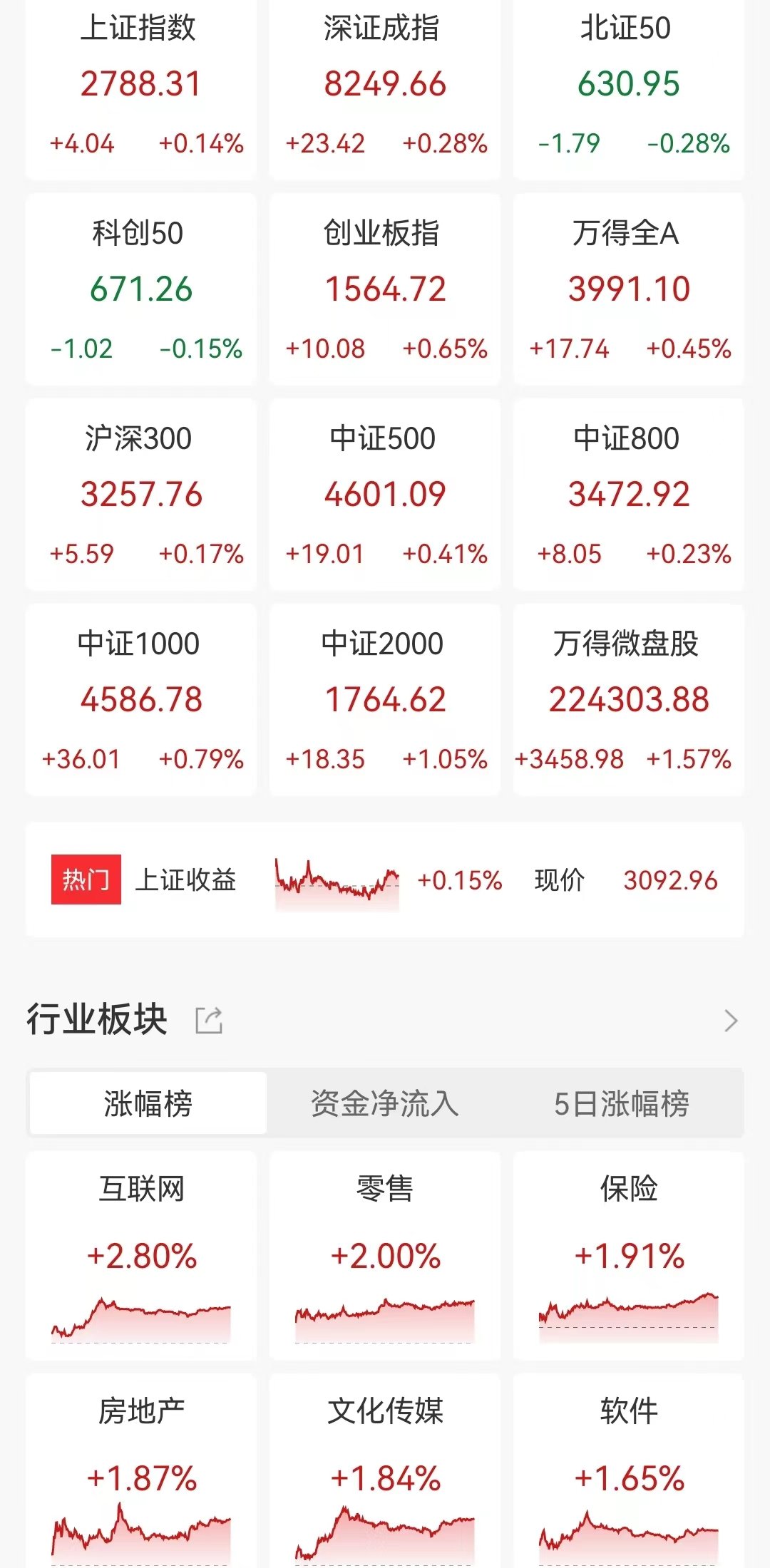770x1568 pixels.
Task: Open the 零售 sector card
Action: click(385, 1256)
